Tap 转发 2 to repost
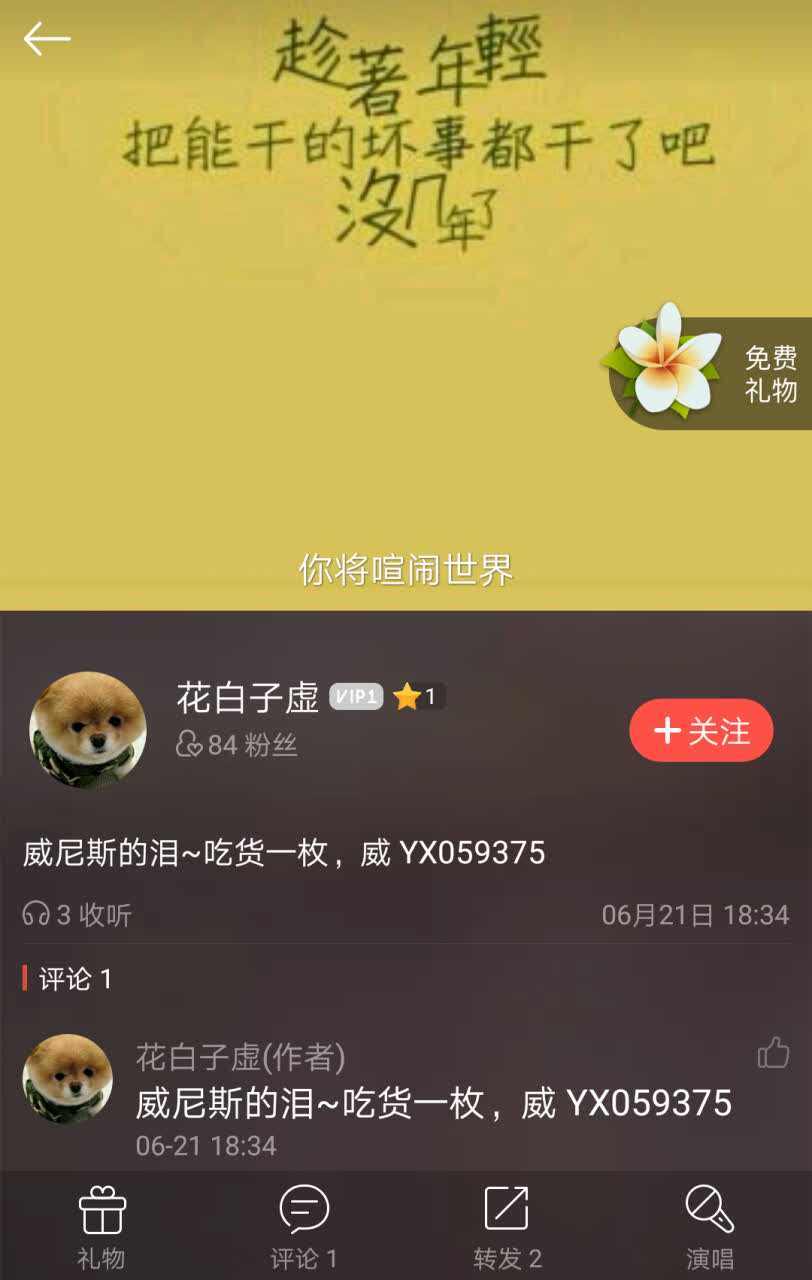This screenshot has width=812, height=1280. 507,1226
